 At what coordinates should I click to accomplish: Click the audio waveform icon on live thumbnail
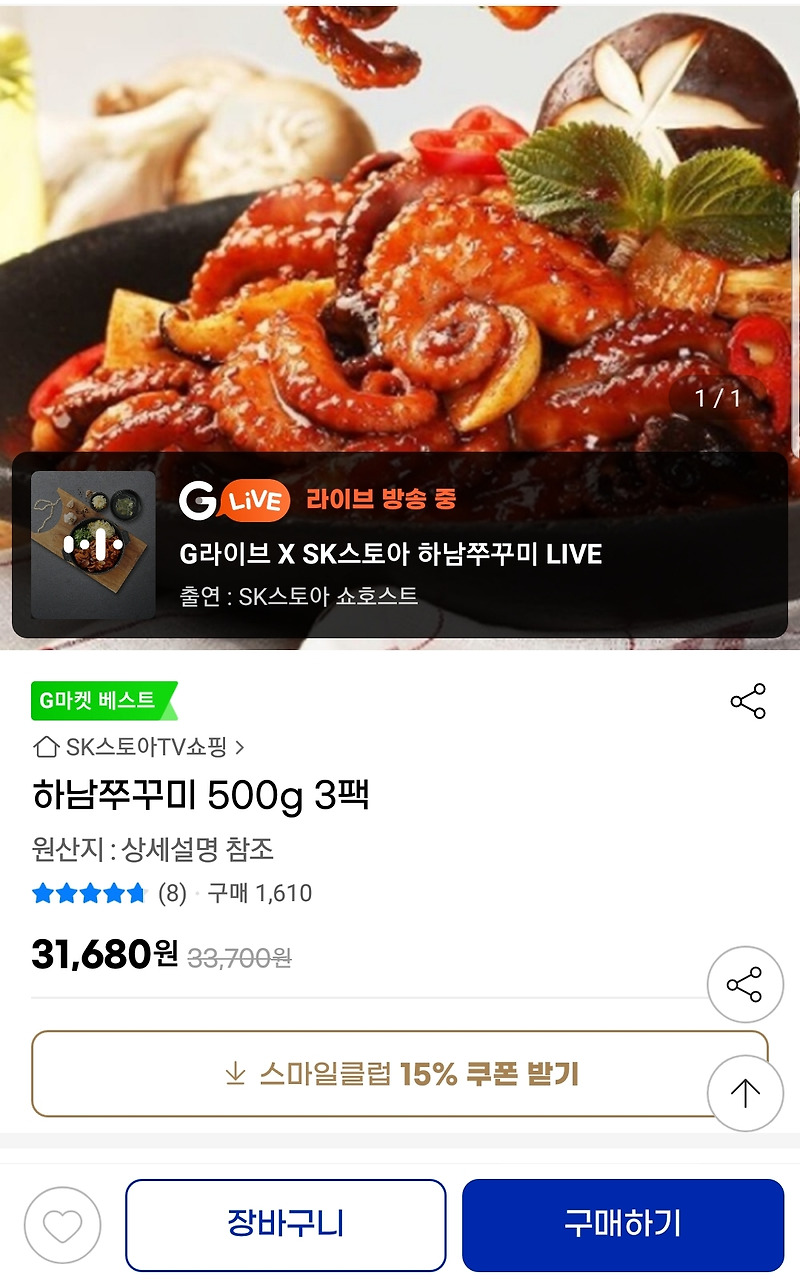pos(93,545)
